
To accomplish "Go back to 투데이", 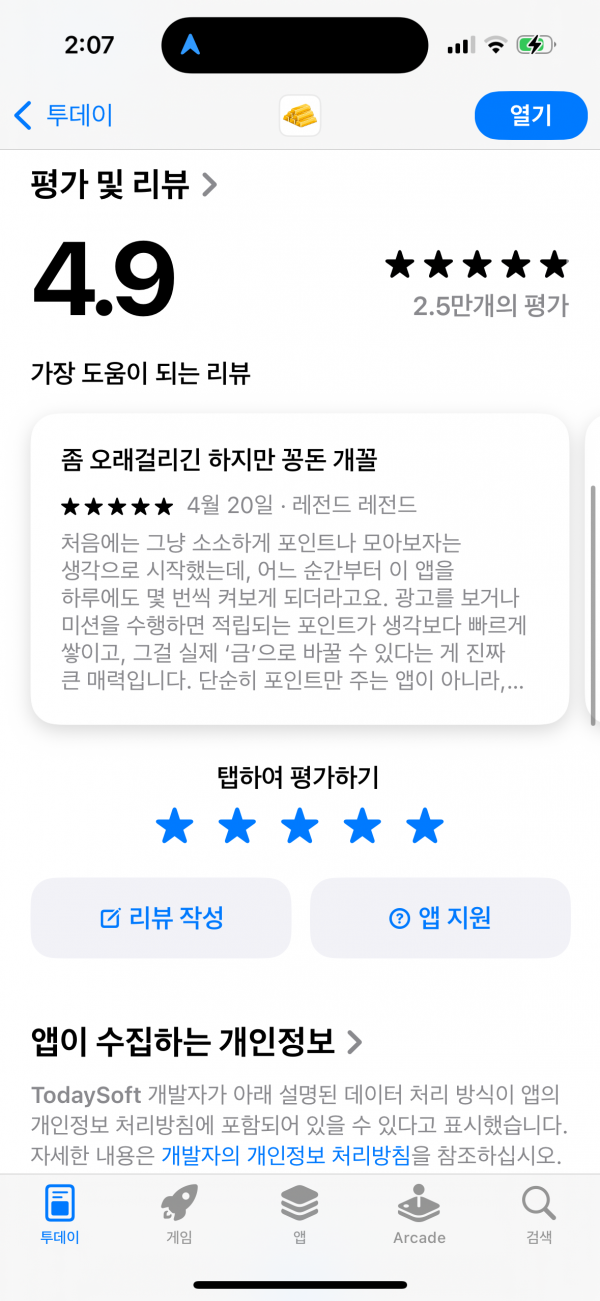I will point(64,115).
